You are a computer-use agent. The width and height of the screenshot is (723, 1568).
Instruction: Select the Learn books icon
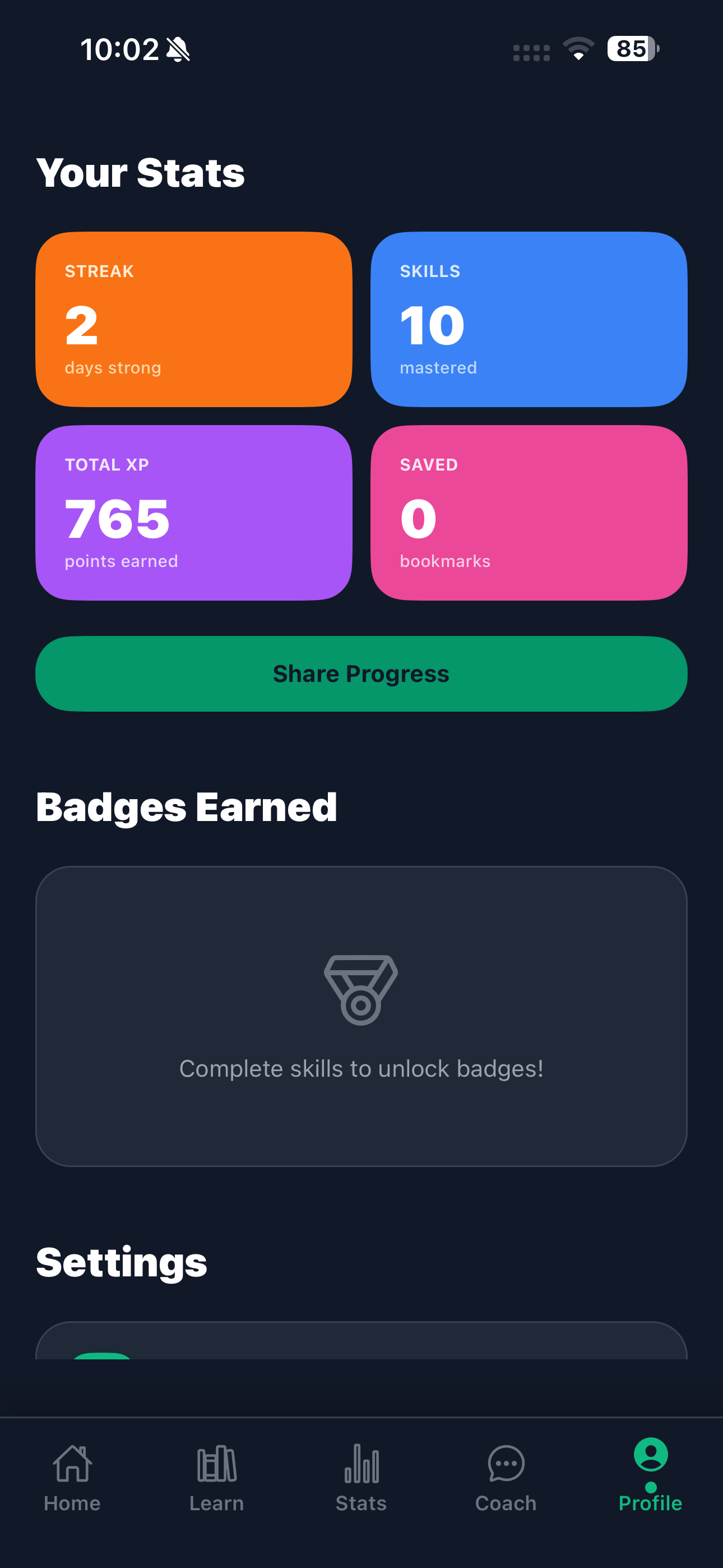[x=217, y=1463]
